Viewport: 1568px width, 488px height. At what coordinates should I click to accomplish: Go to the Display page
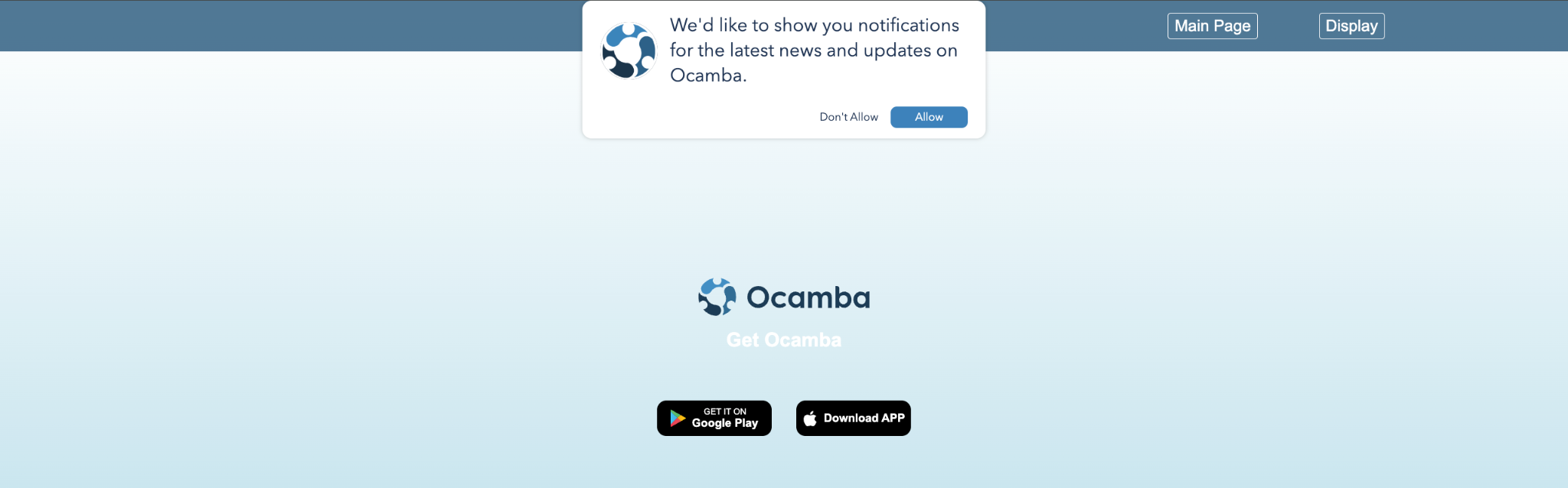pos(1351,26)
